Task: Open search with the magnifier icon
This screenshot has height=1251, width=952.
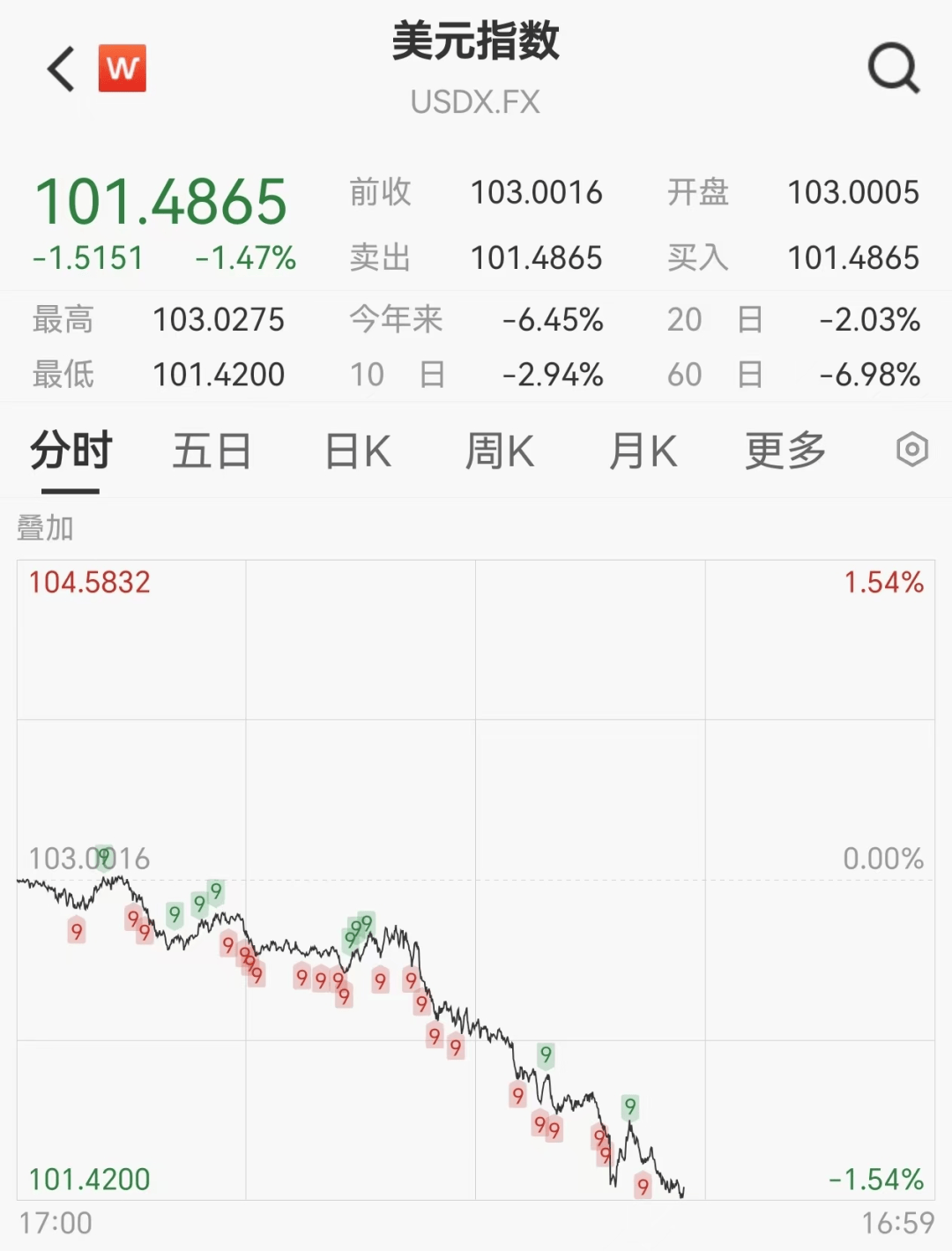Action: pos(893,69)
